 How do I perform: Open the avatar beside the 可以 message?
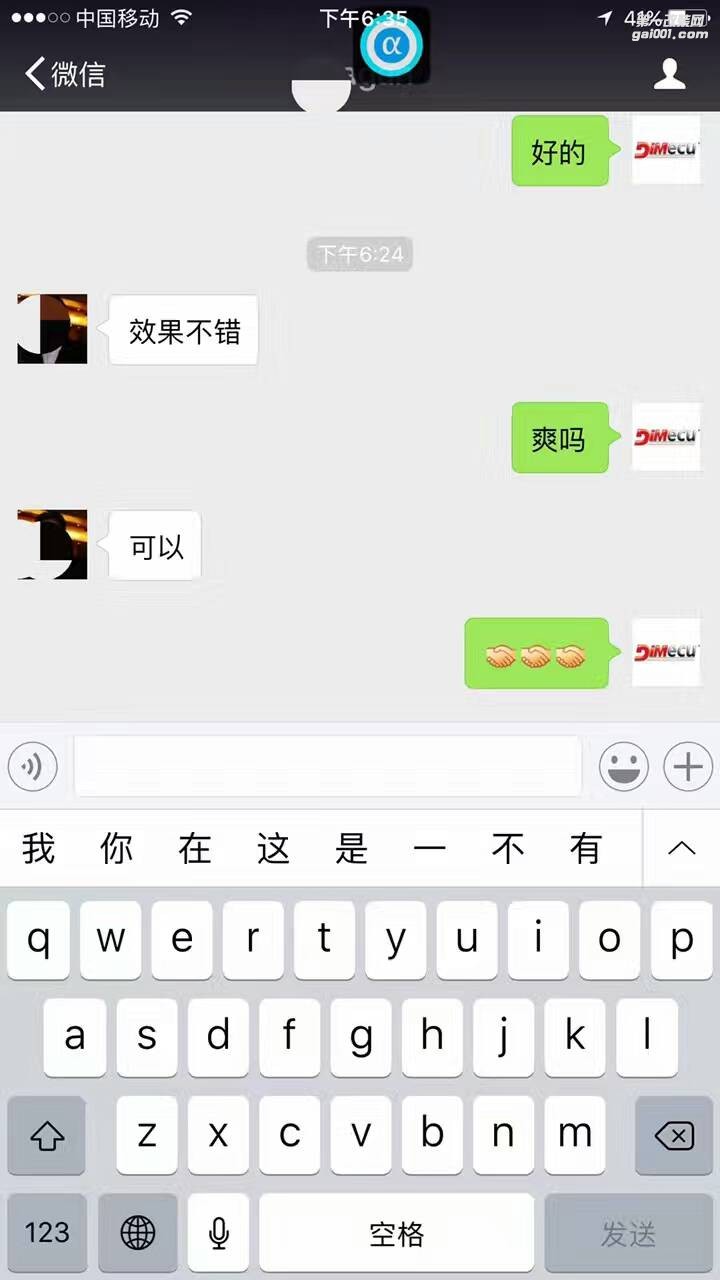click(x=52, y=545)
